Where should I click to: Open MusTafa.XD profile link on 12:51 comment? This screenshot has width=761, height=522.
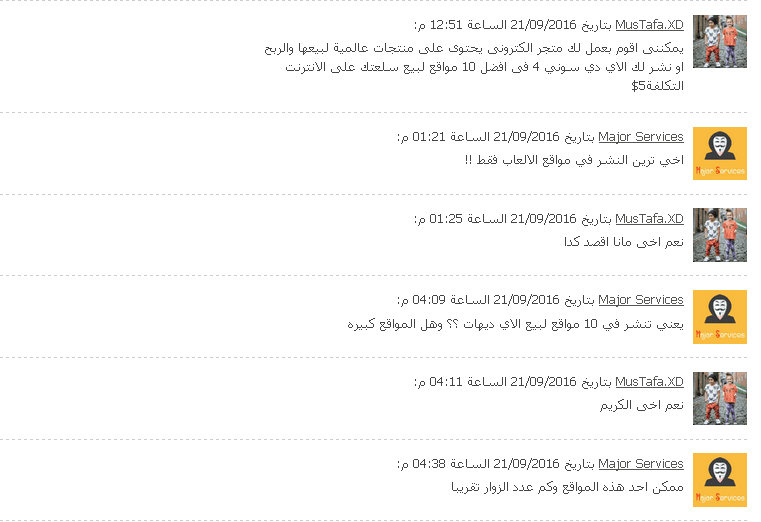point(649,24)
